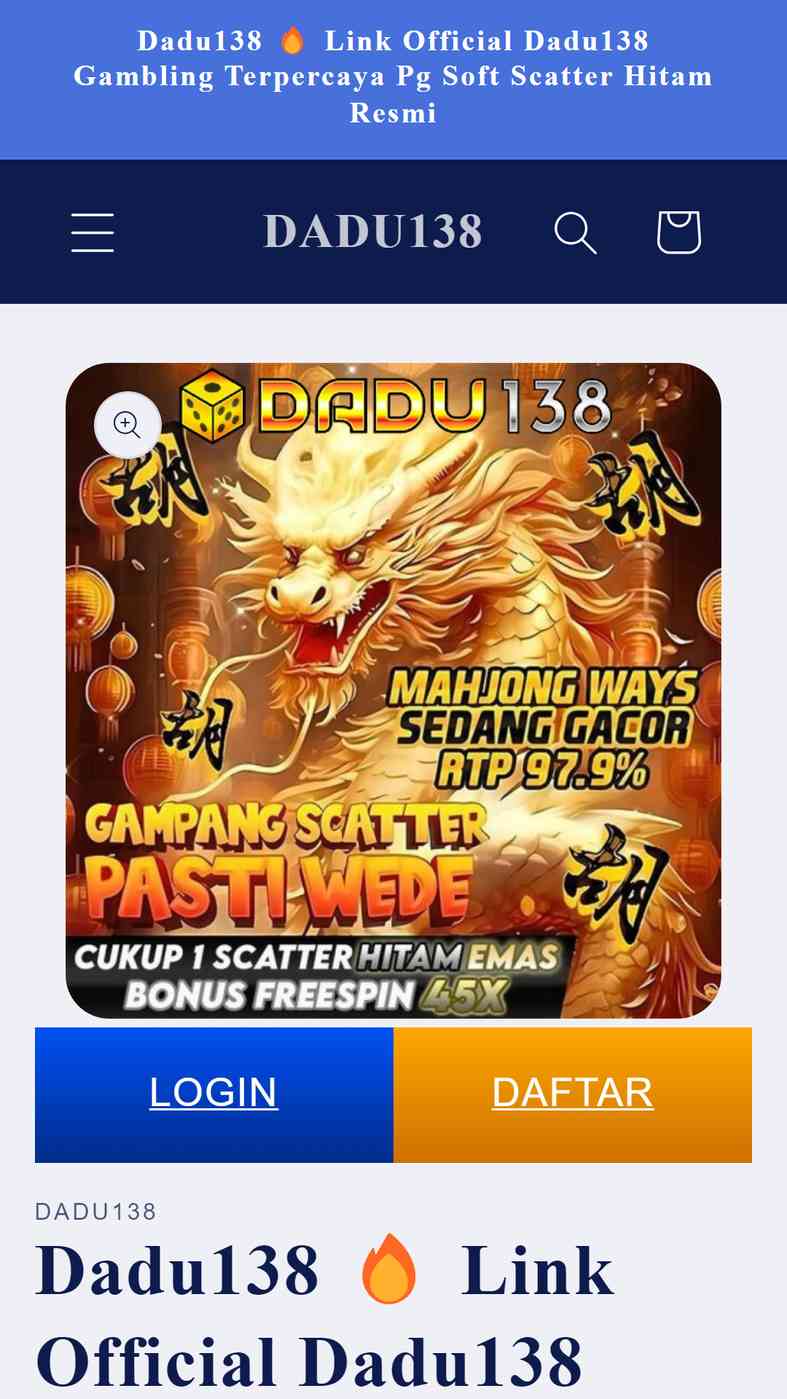787x1399 pixels.
Task: Open the search icon
Action: 575,232
